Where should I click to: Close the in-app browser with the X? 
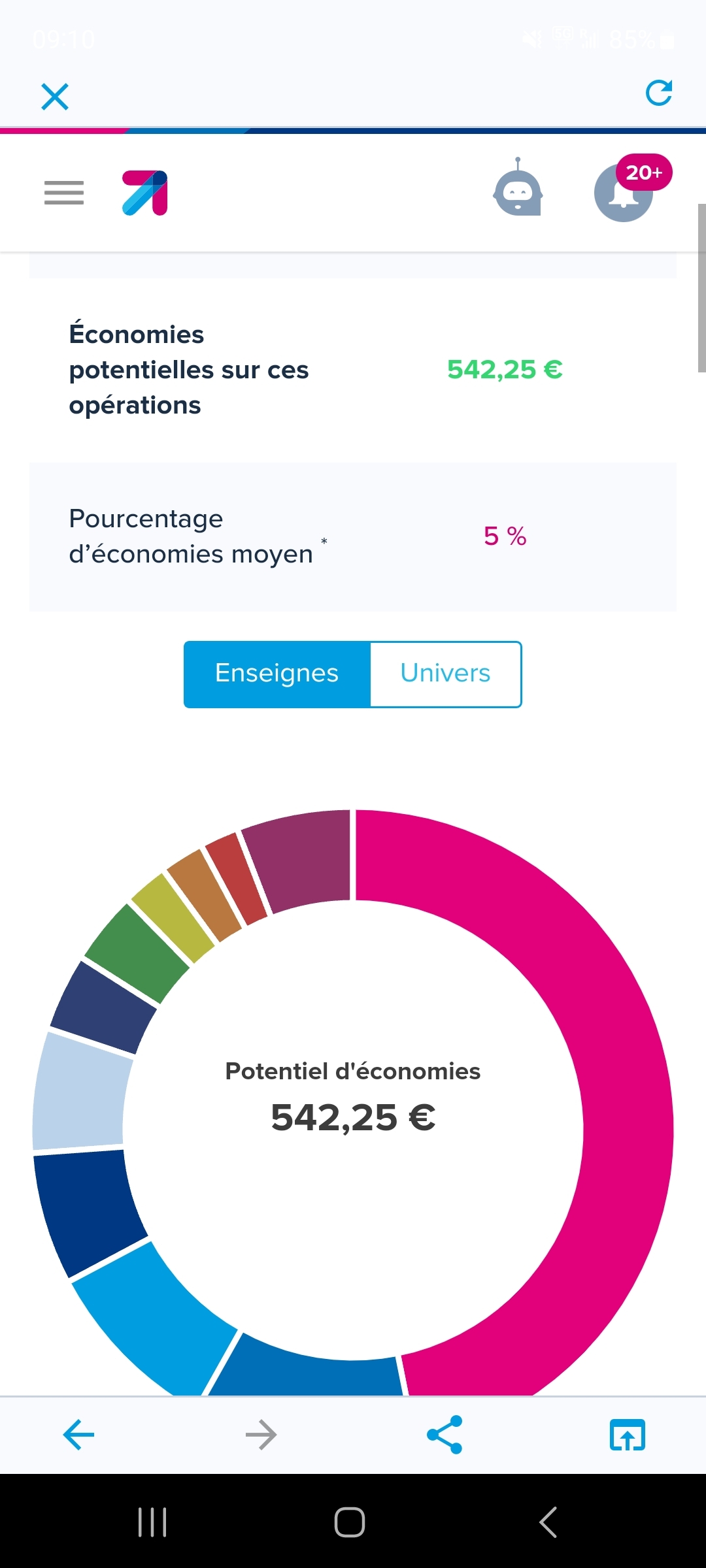point(55,97)
